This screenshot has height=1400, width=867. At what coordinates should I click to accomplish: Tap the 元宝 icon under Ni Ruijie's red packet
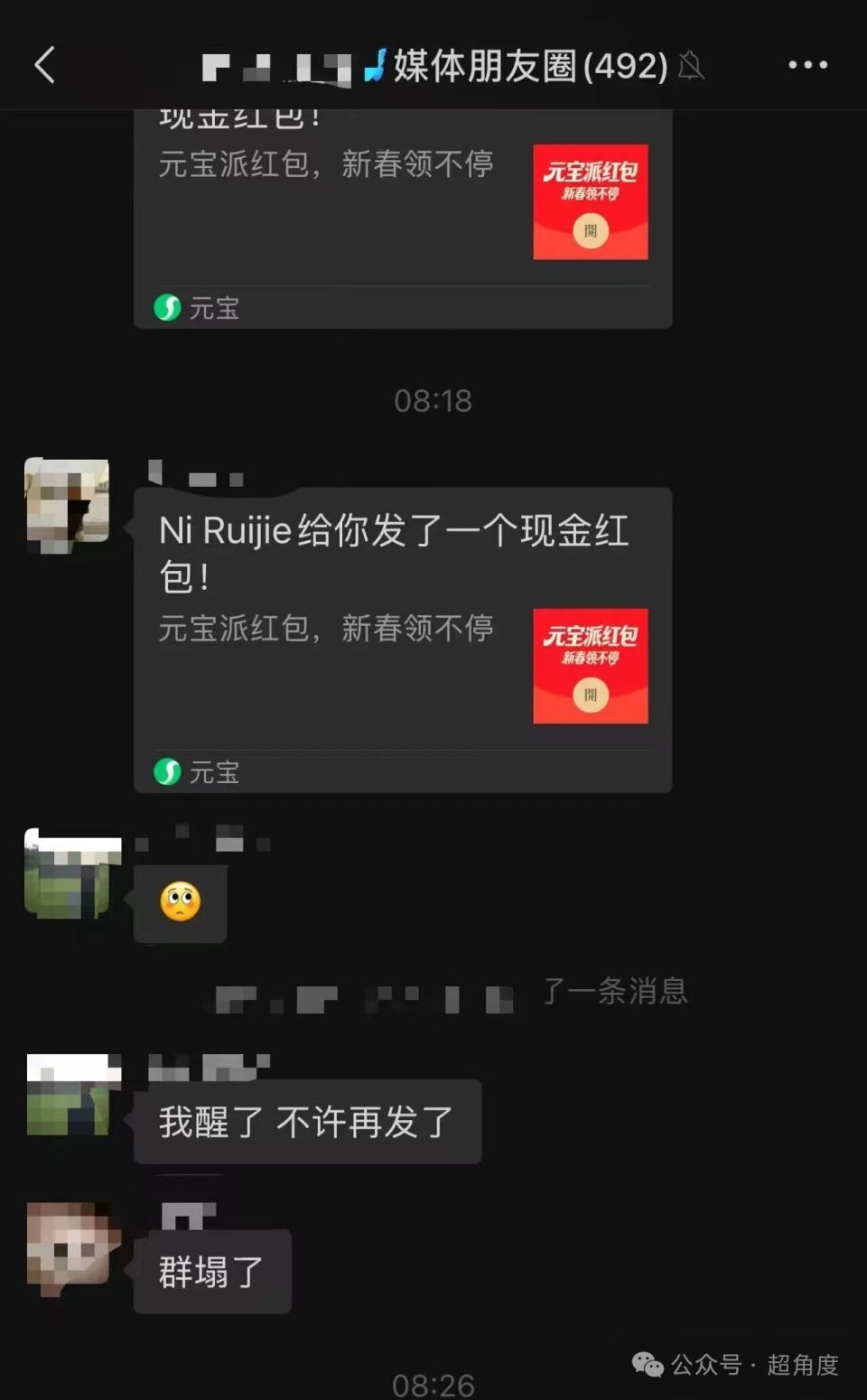pyautogui.click(x=168, y=772)
